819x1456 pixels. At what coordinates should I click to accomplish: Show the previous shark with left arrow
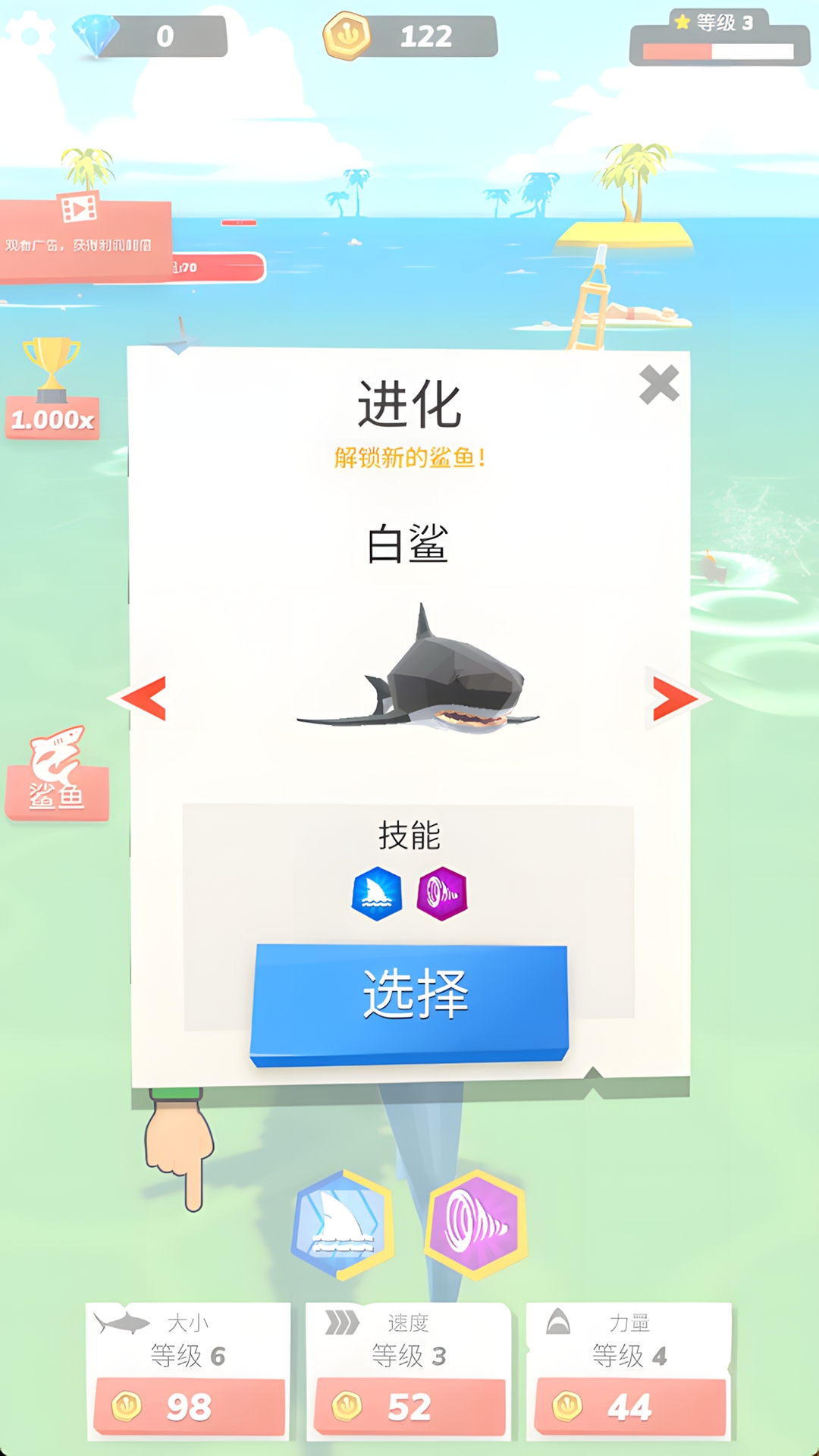click(143, 698)
